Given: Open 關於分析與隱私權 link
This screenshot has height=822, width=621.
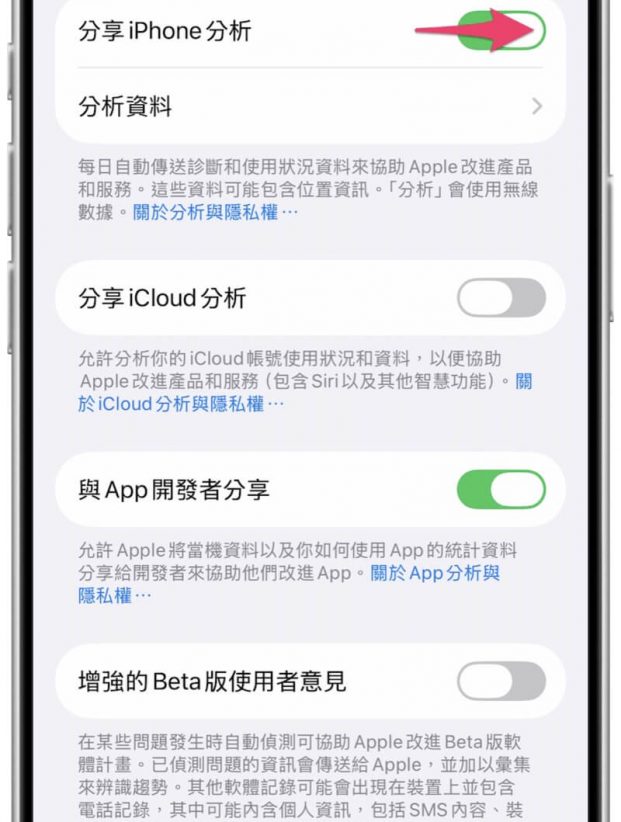Looking at the screenshot, I should pos(215,213).
